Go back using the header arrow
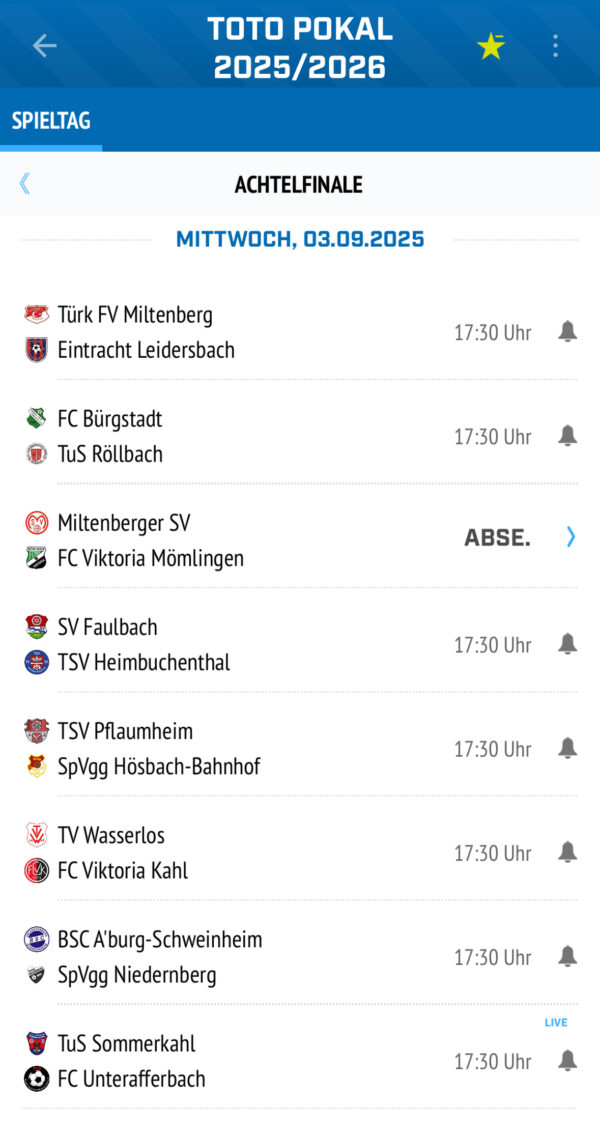 pyautogui.click(x=44, y=46)
